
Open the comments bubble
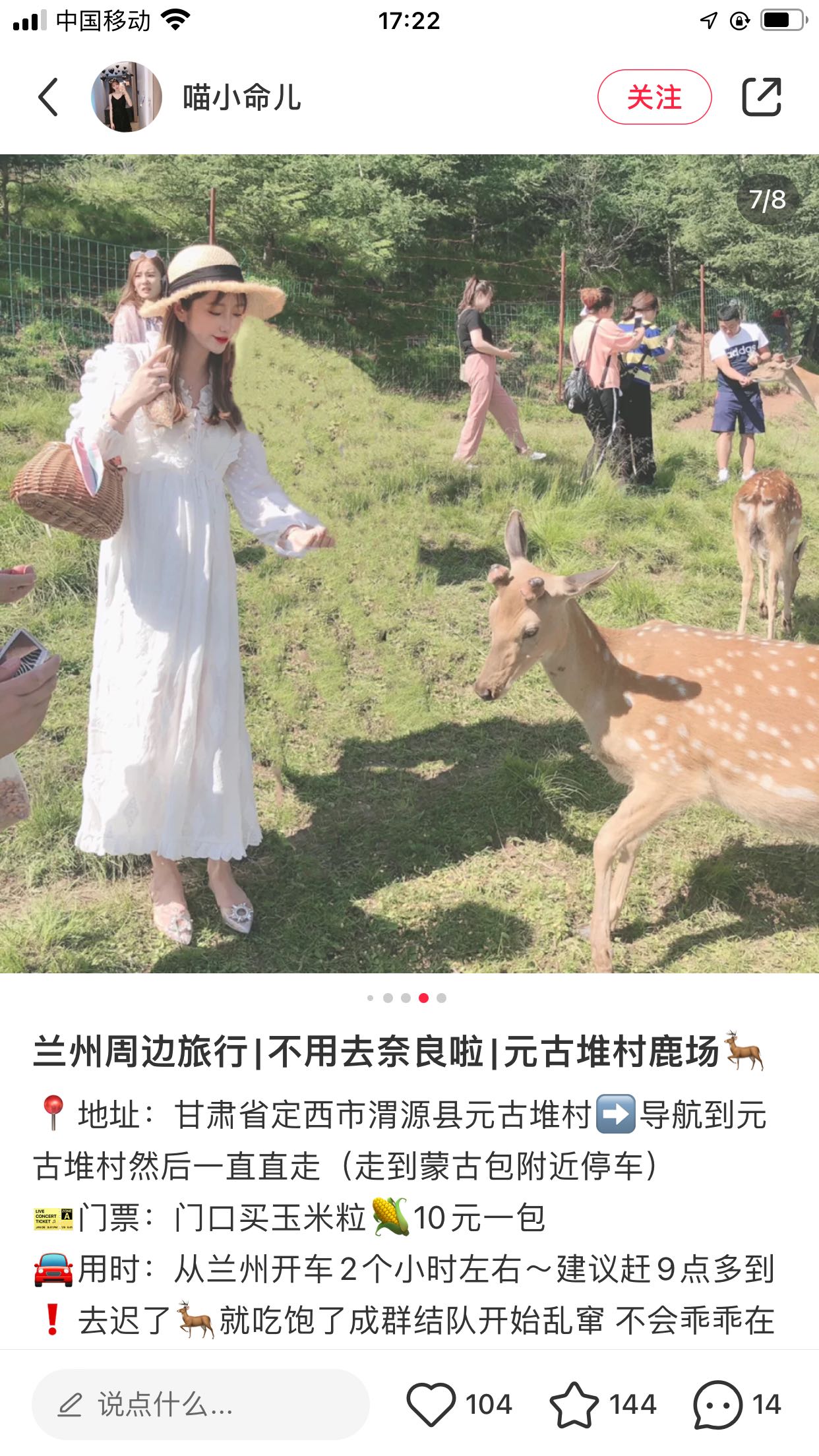click(717, 1405)
